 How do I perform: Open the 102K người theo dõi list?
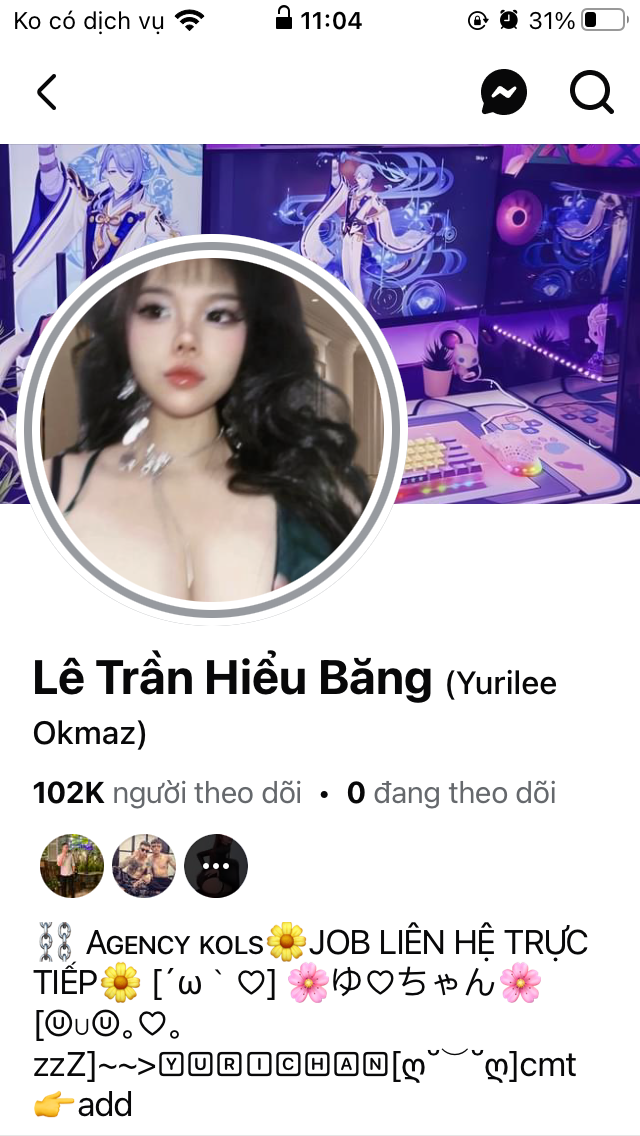click(167, 794)
